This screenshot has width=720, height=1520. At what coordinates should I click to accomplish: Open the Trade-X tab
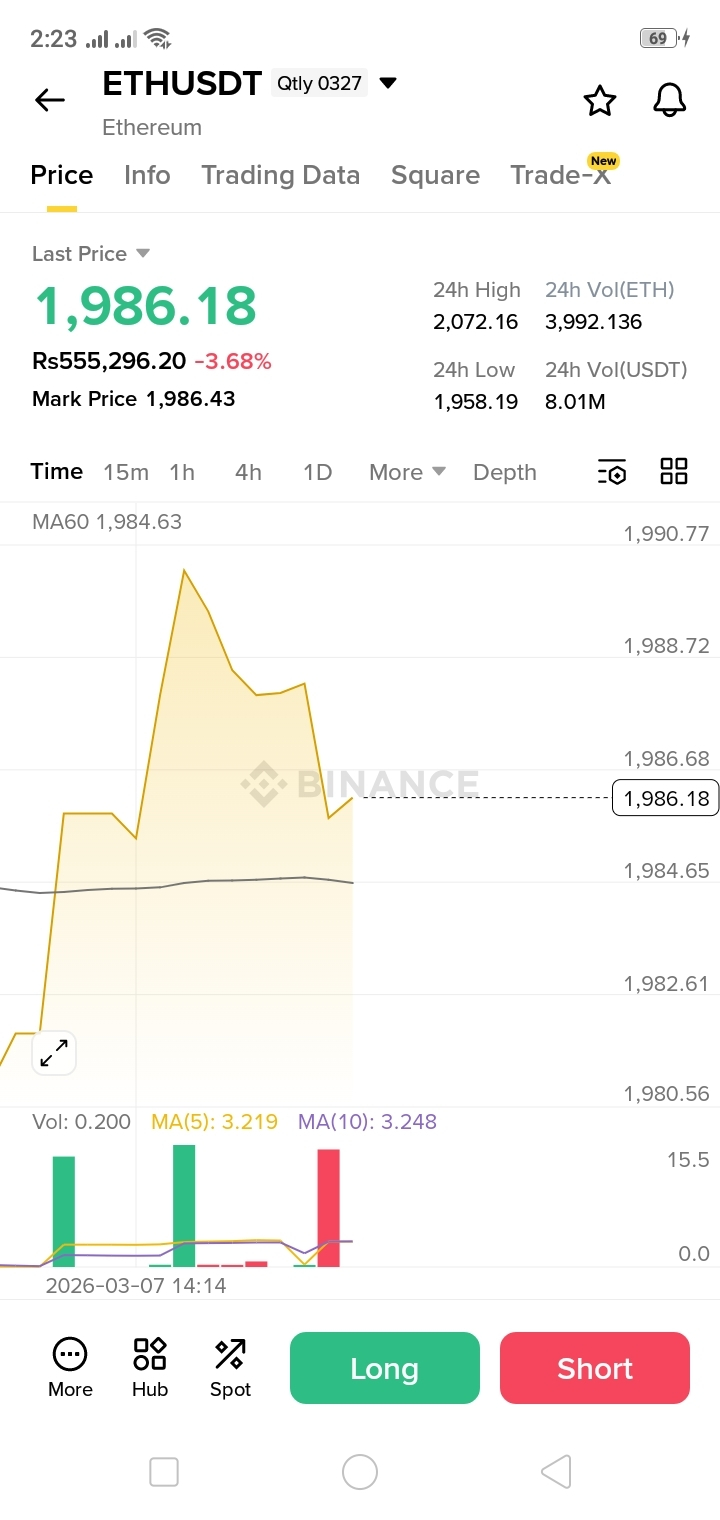coord(560,175)
